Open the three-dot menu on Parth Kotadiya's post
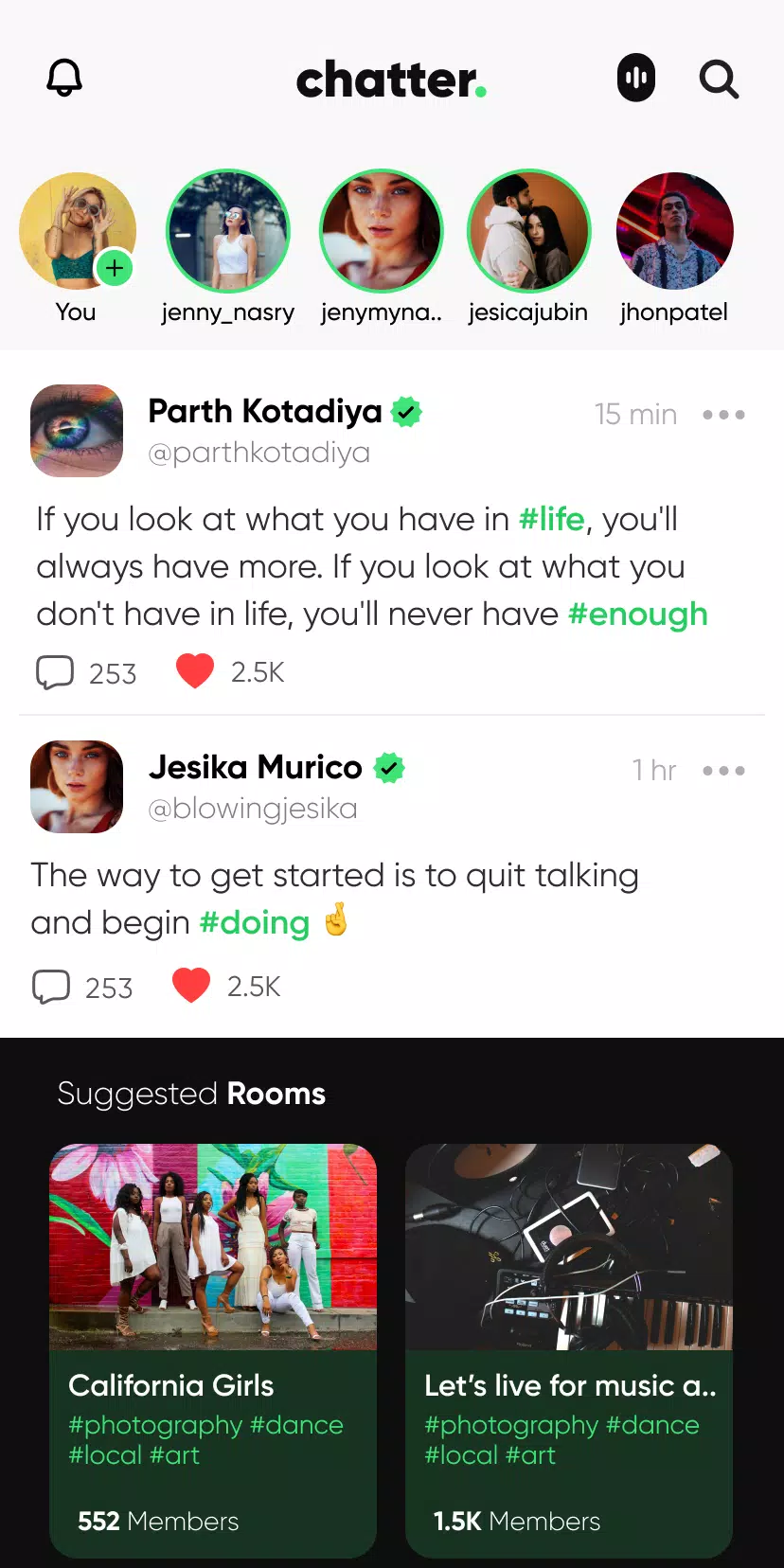 click(x=723, y=414)
